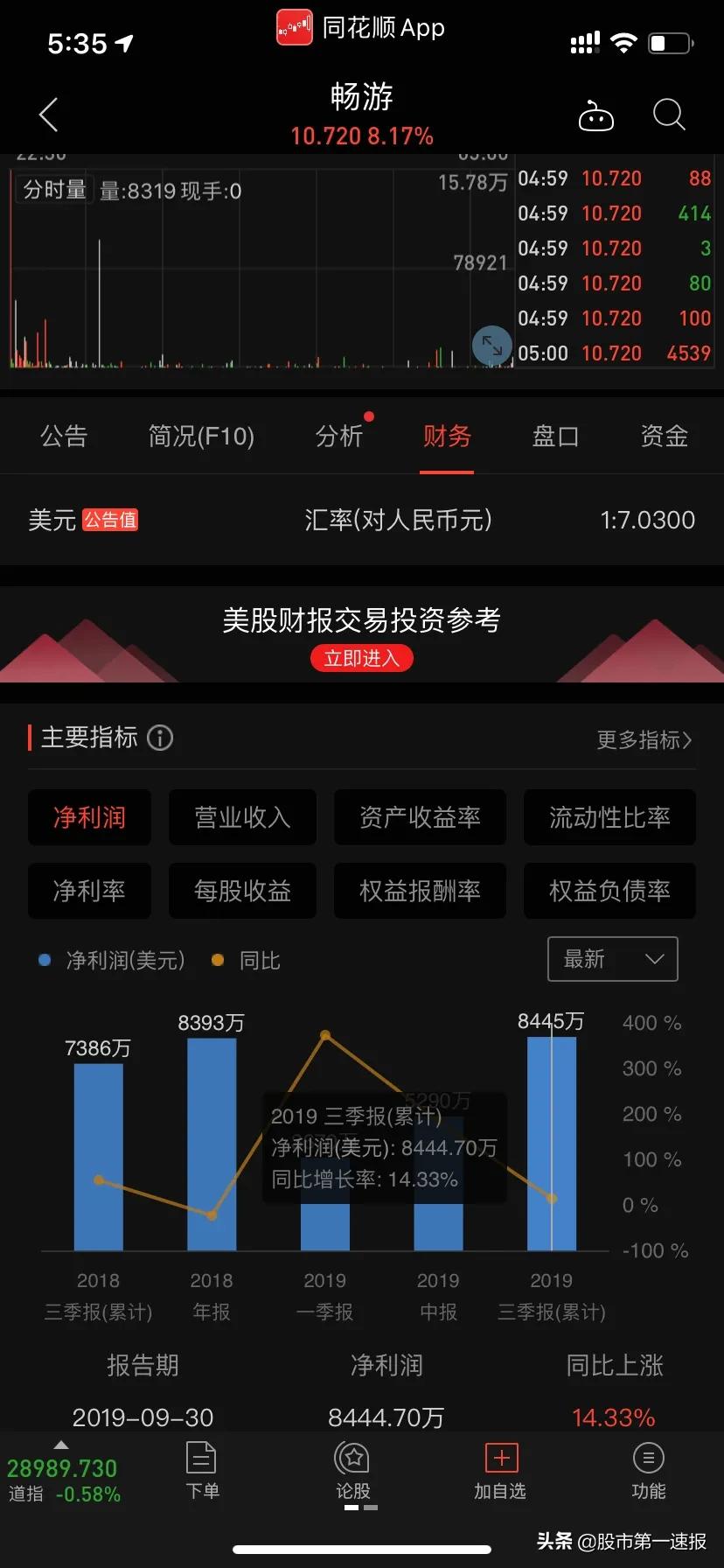Open the robot assistant icon
Screen dimensions: 724x1568
click(x=596, y=115)
